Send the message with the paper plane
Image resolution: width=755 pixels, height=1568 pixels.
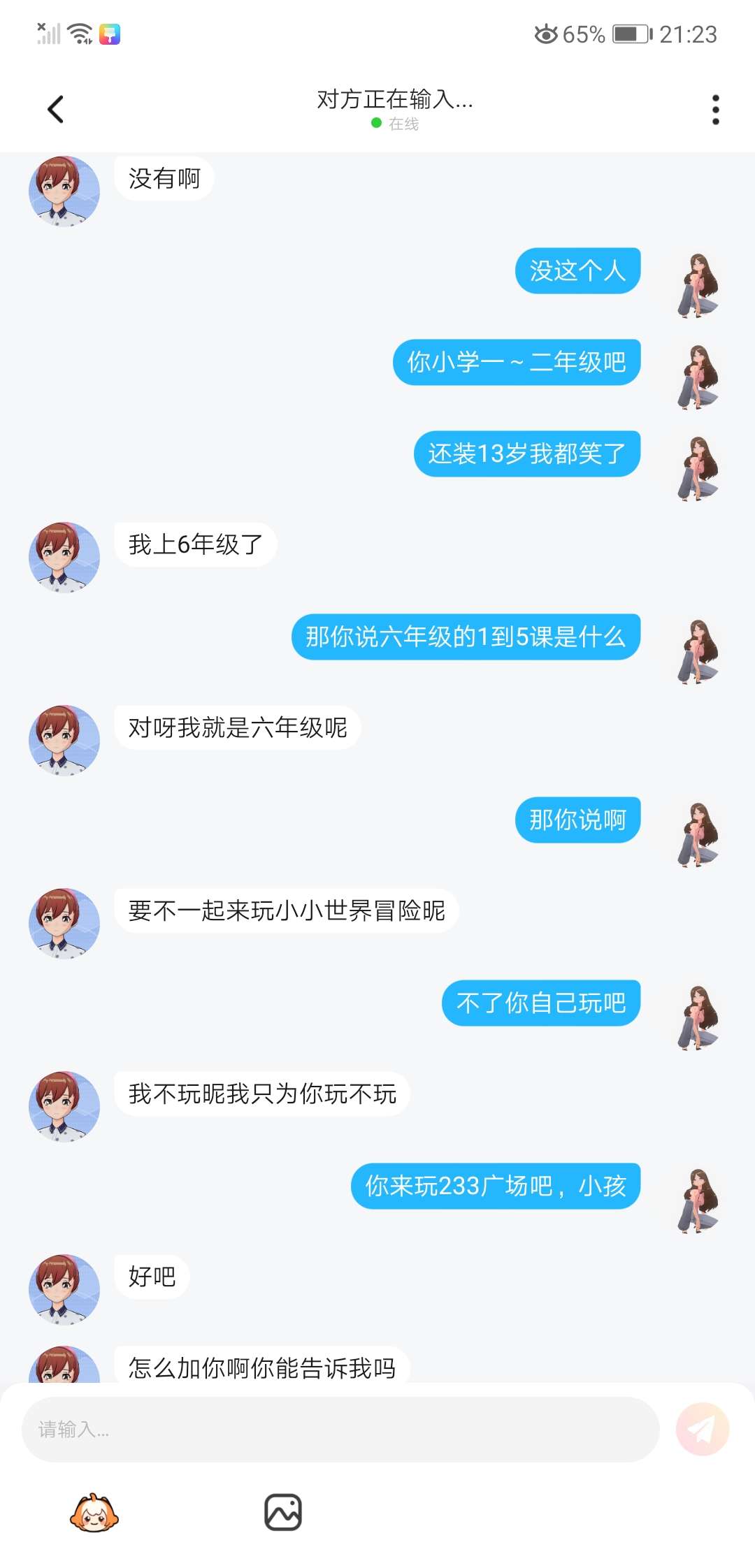[x=702, y=1429]
